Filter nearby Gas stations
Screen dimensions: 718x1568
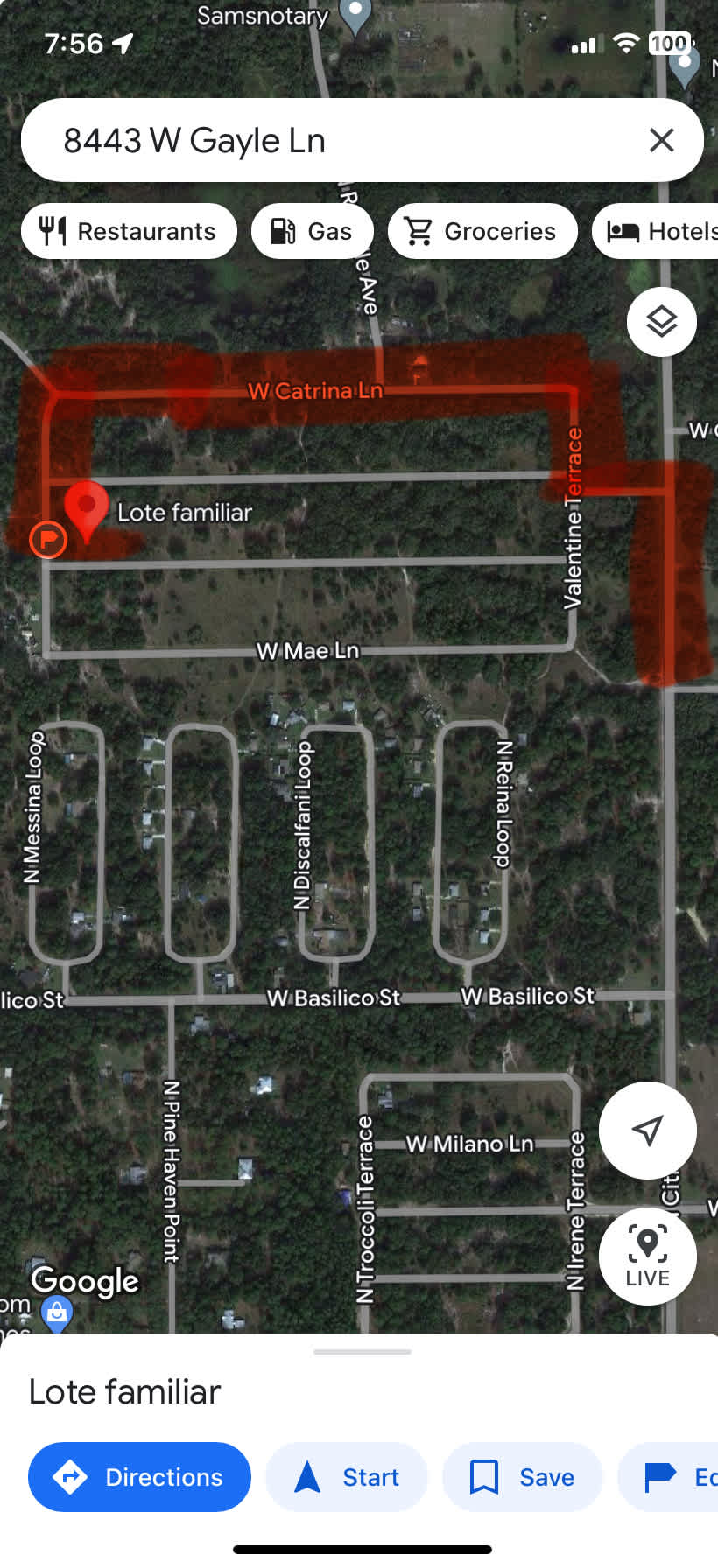tap(313, 231)
